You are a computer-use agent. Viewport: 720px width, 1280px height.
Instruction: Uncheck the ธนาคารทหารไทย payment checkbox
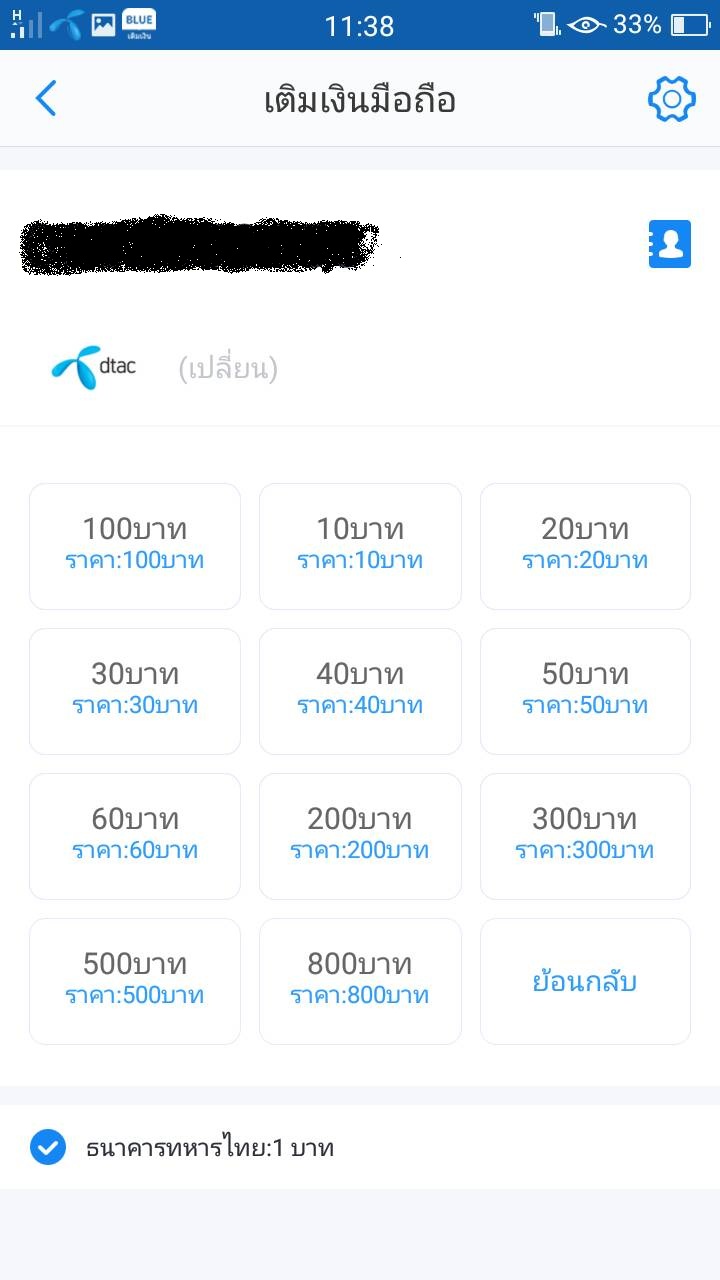pos(48,1147)
